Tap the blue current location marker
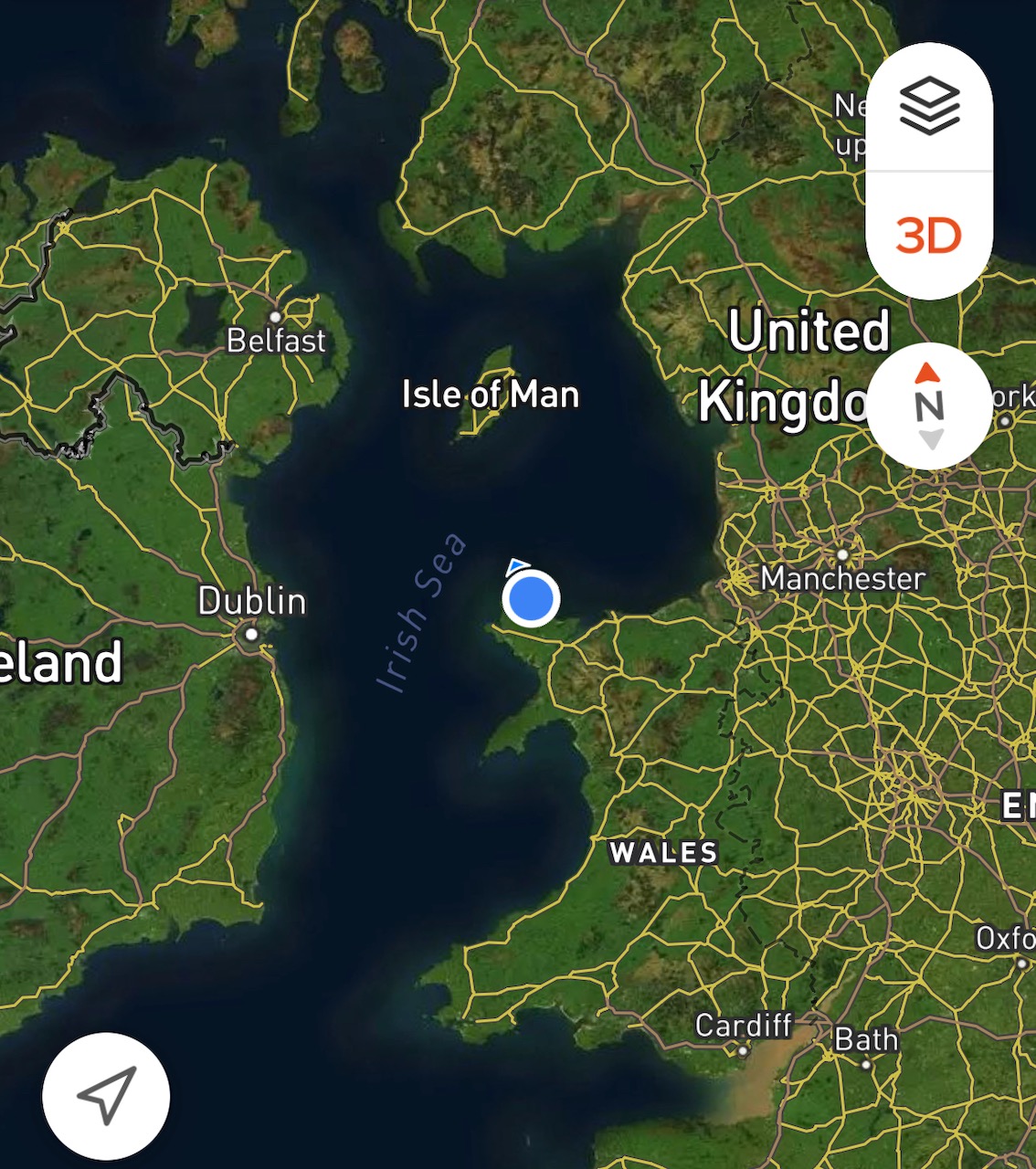 531,598
